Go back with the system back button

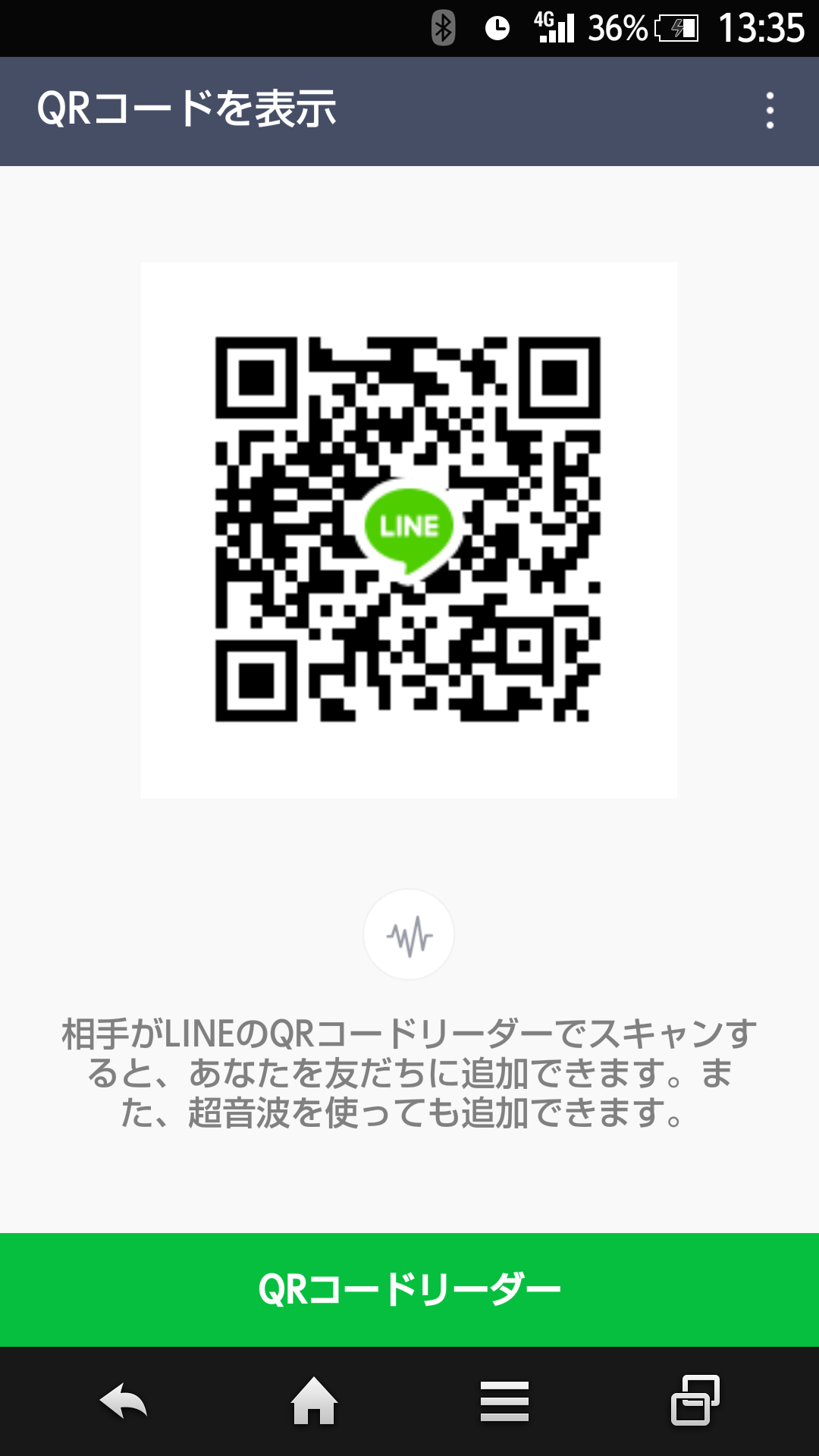click(124, 1400)
